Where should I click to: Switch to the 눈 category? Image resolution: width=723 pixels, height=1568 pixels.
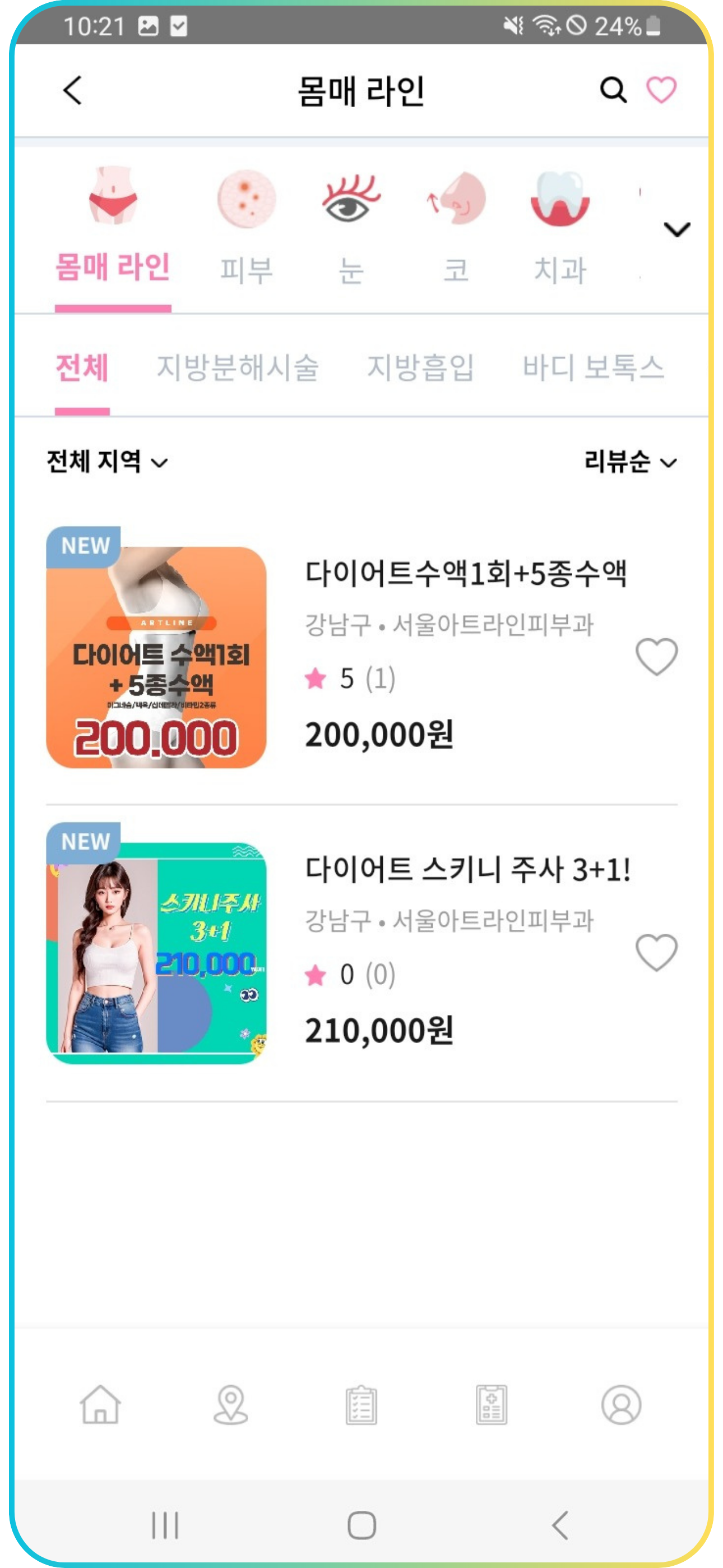click(351, 227)
